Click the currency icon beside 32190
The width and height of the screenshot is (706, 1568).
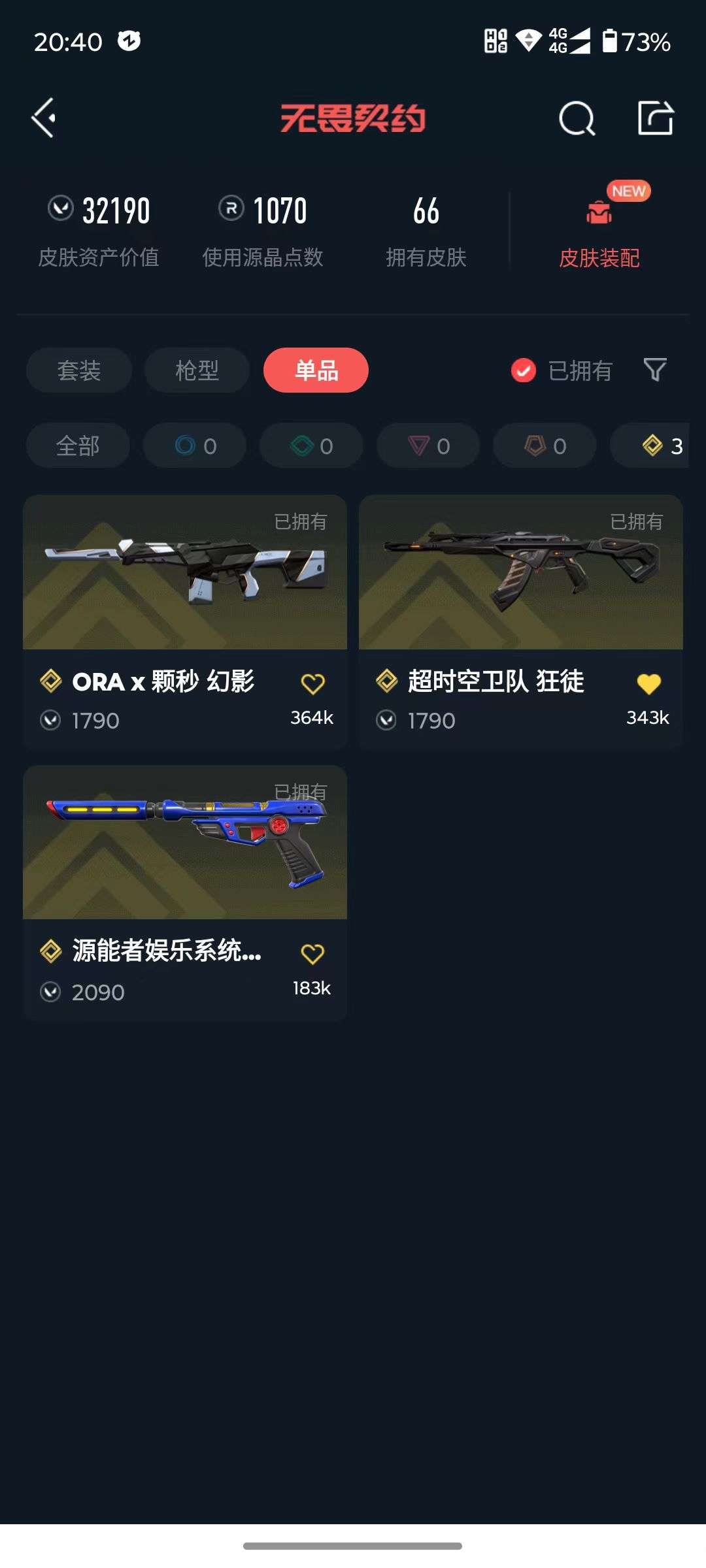tap(59, 209)
